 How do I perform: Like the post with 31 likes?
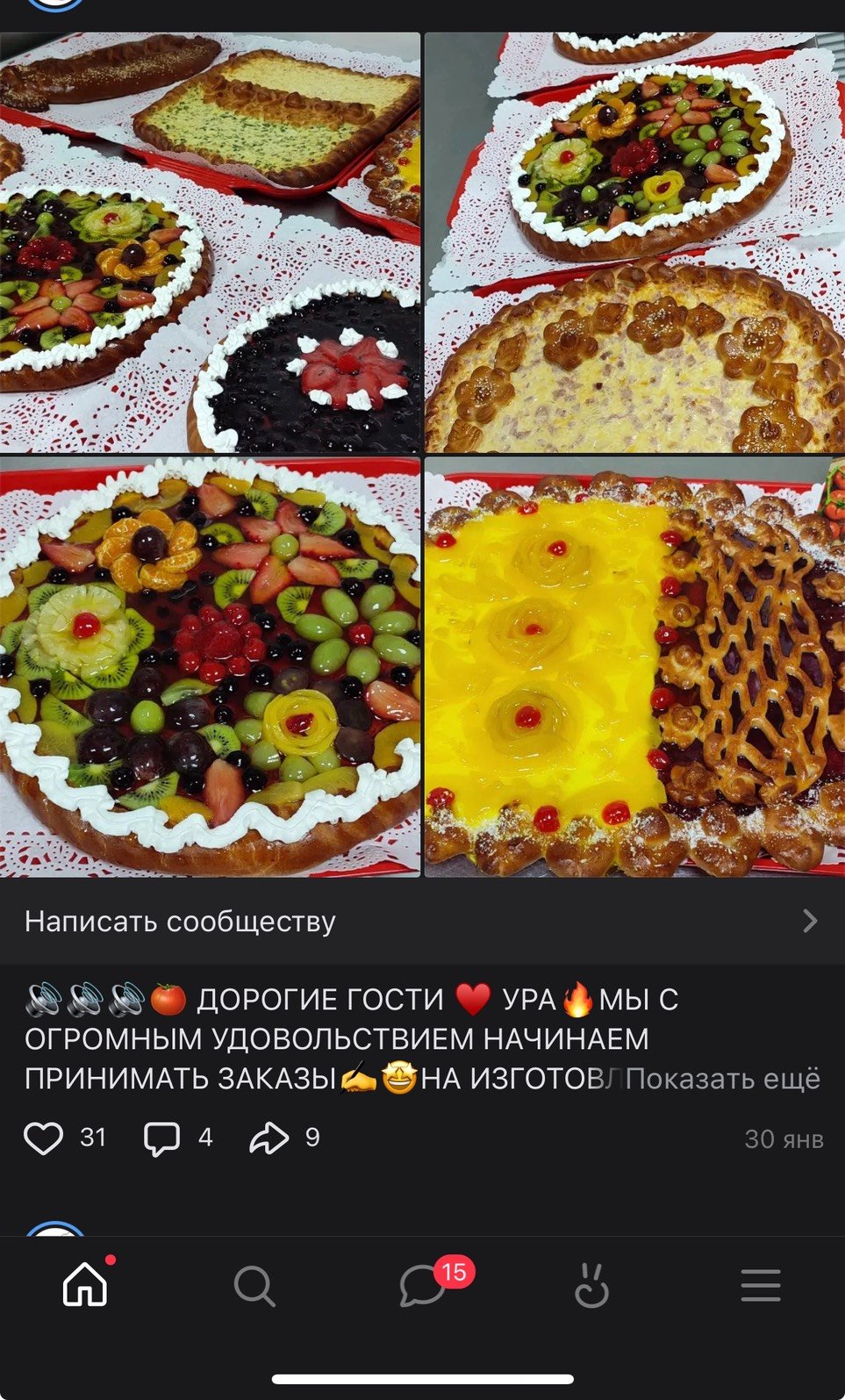point(44,1138)
